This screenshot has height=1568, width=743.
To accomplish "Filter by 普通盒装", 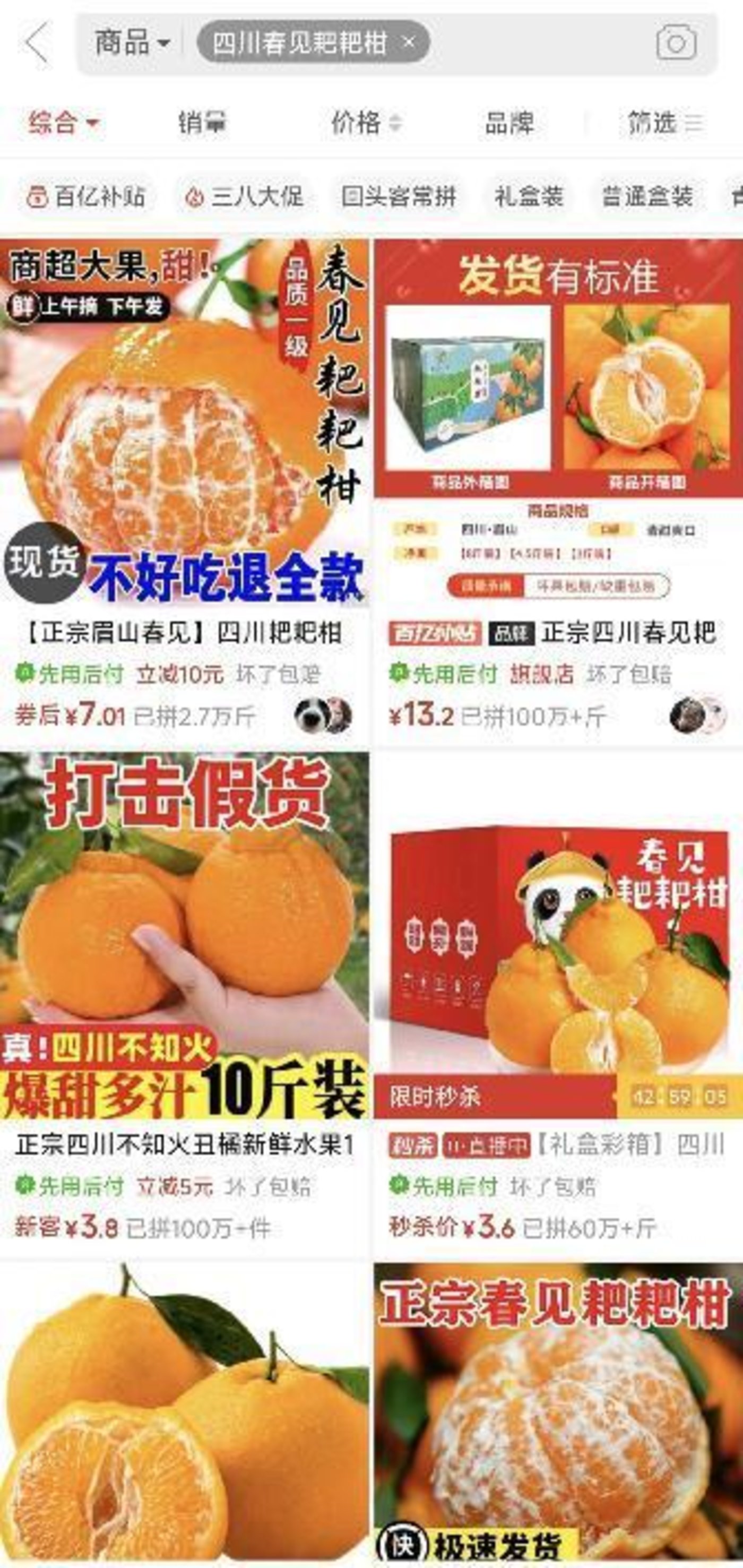I will (x=647, y=196).
